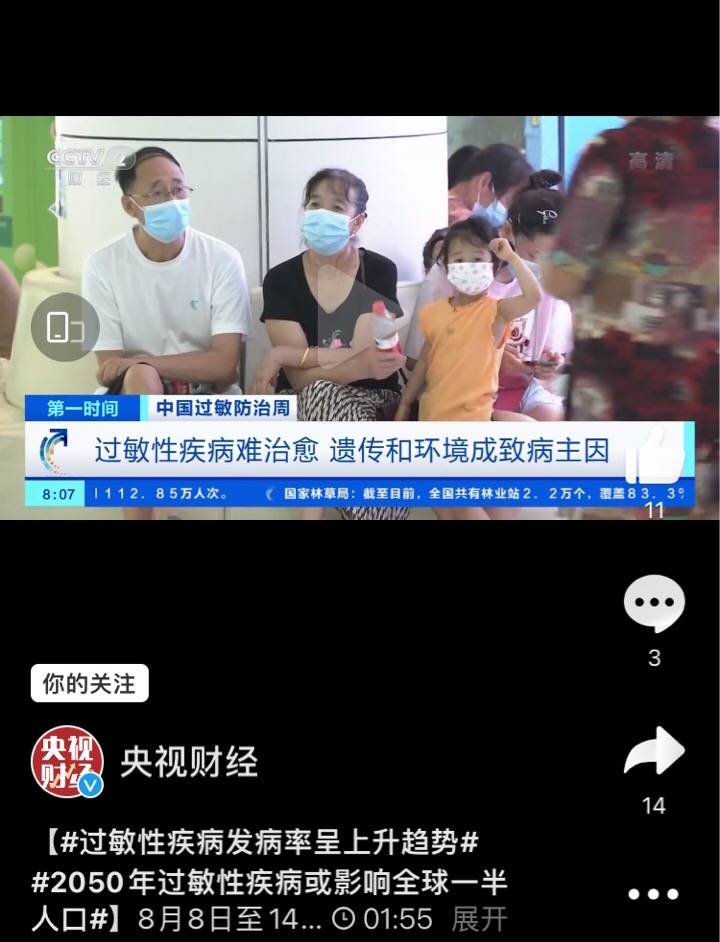The height and width of the screenshot is (942, 720).
Task: Open 央视财经 profile avatar
Action: pyautogui.click(x=67, y=762)
